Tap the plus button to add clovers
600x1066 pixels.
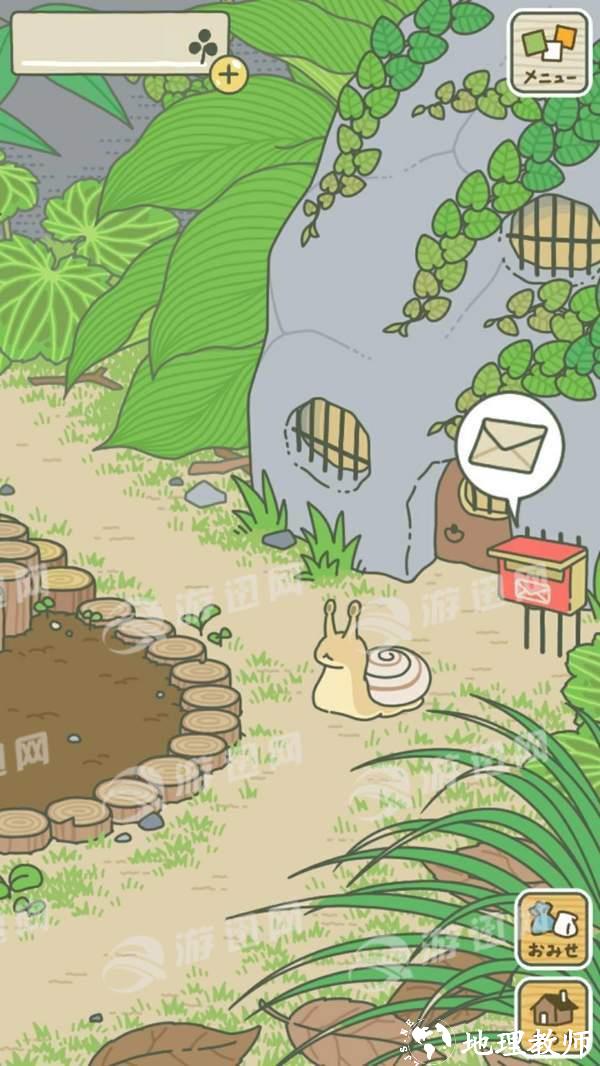coord(229,74)
